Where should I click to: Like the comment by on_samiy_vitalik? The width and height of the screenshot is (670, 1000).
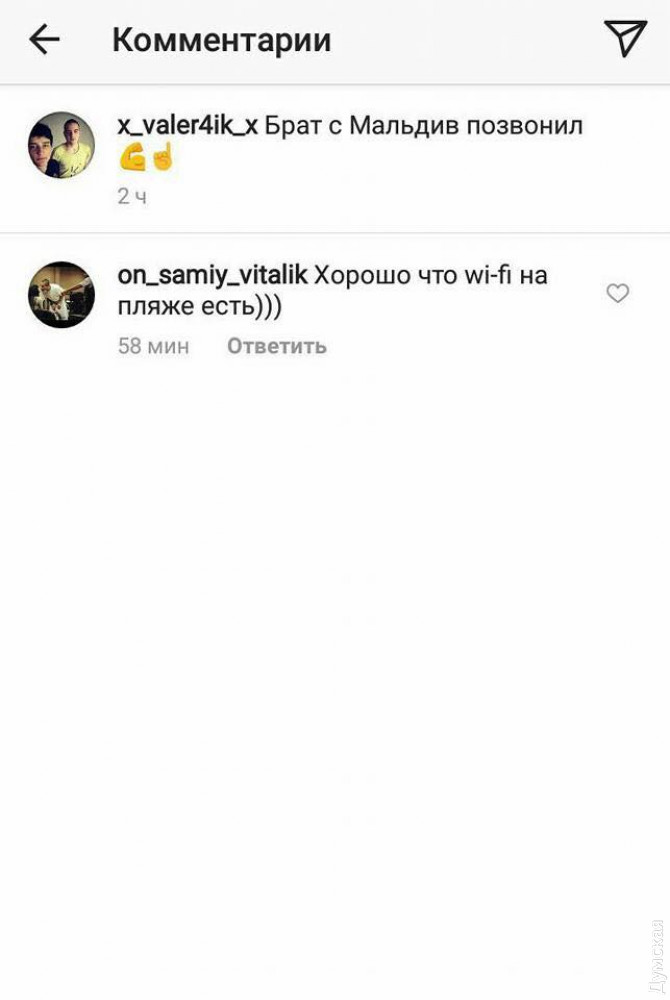point(618,293)
